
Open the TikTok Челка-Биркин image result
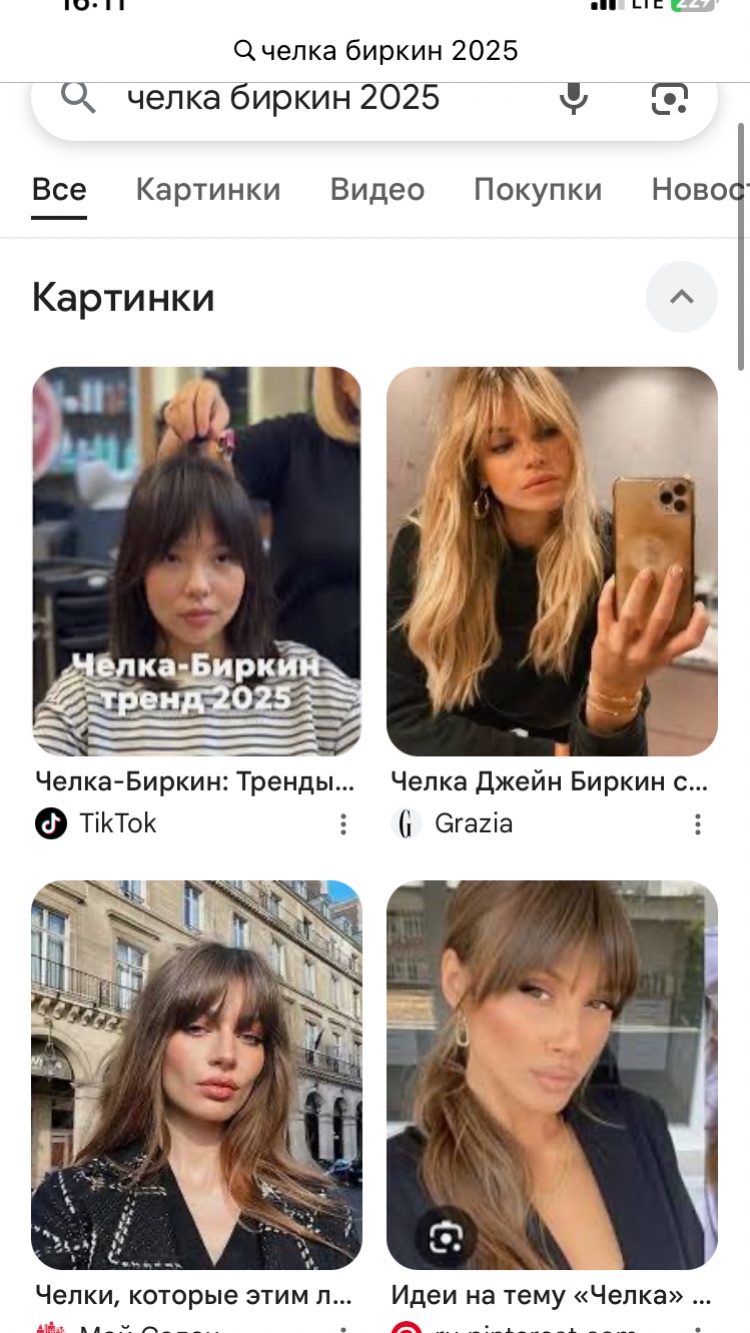tap(196, 560)
